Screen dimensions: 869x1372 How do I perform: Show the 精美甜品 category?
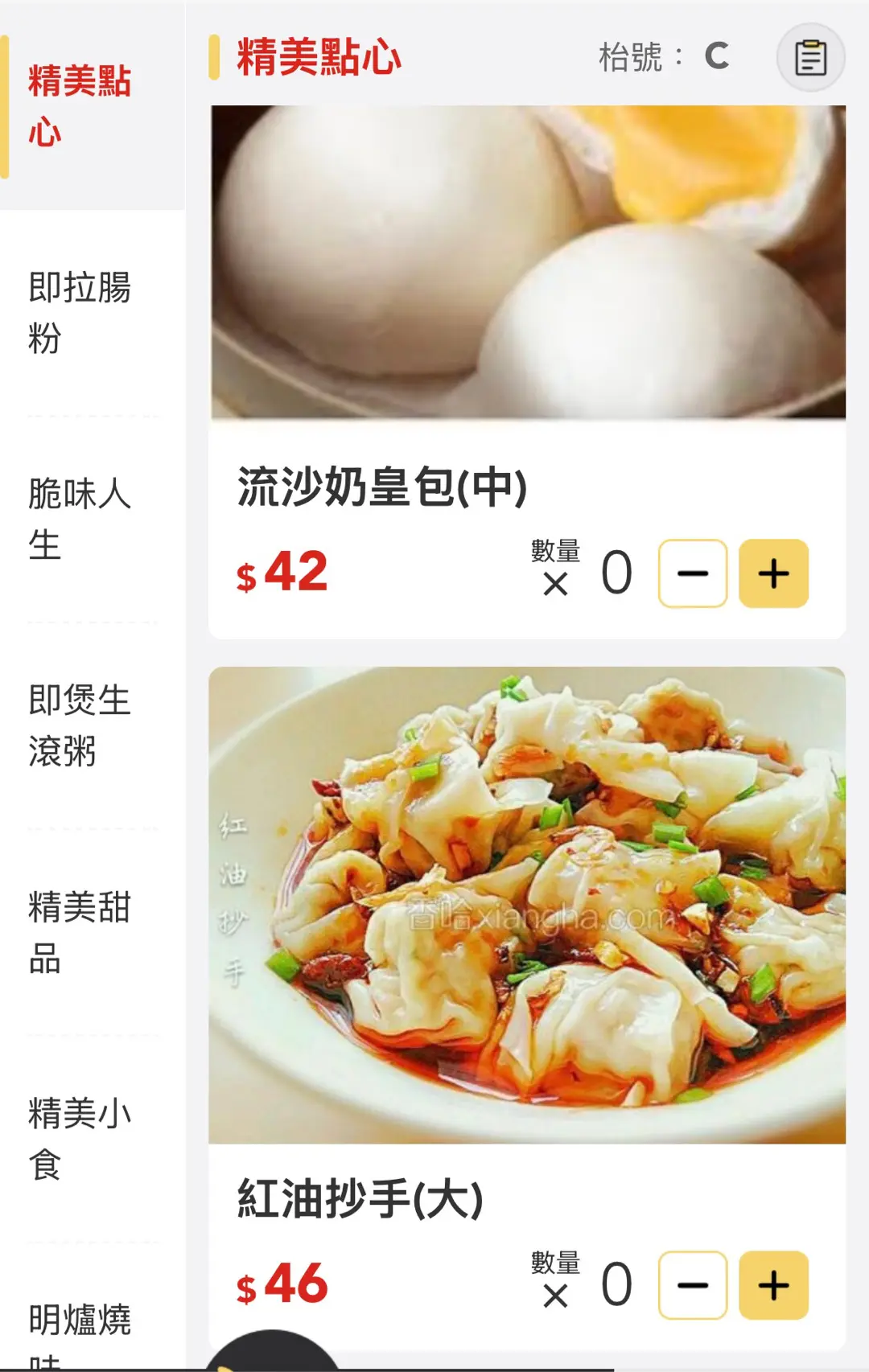[79, 932]
